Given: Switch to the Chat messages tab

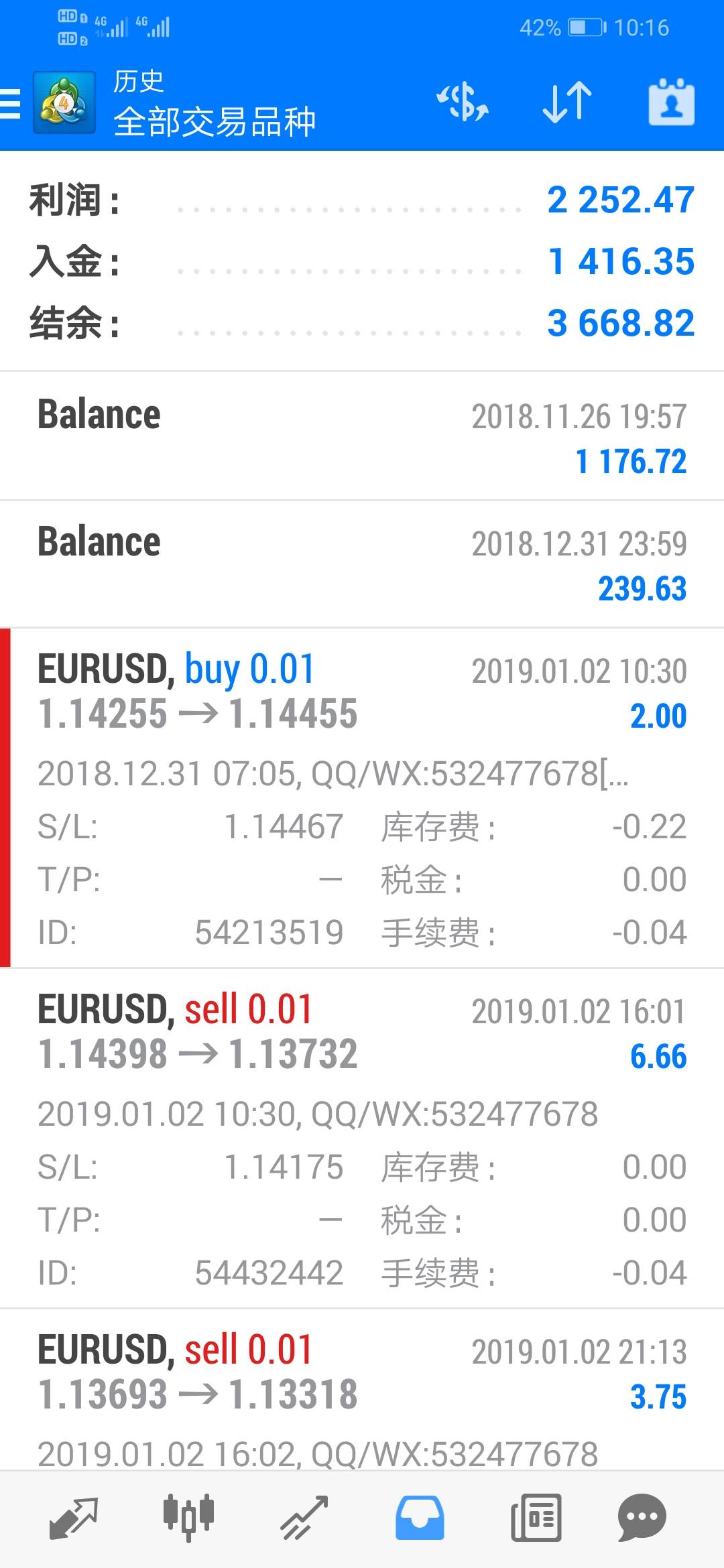Looking at the screenshot, I should tap(642, 1518).
